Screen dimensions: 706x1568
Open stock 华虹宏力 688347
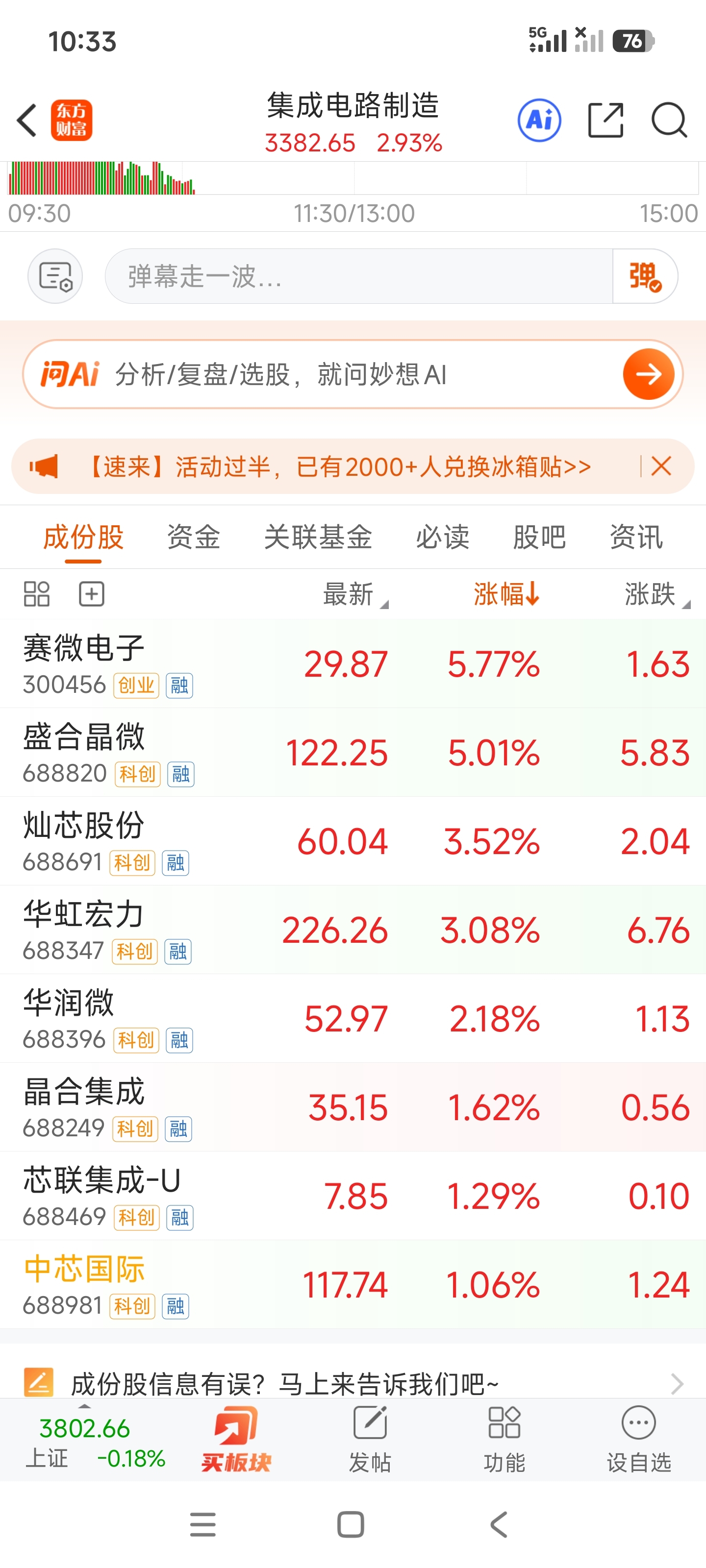[x=353, y=930]
